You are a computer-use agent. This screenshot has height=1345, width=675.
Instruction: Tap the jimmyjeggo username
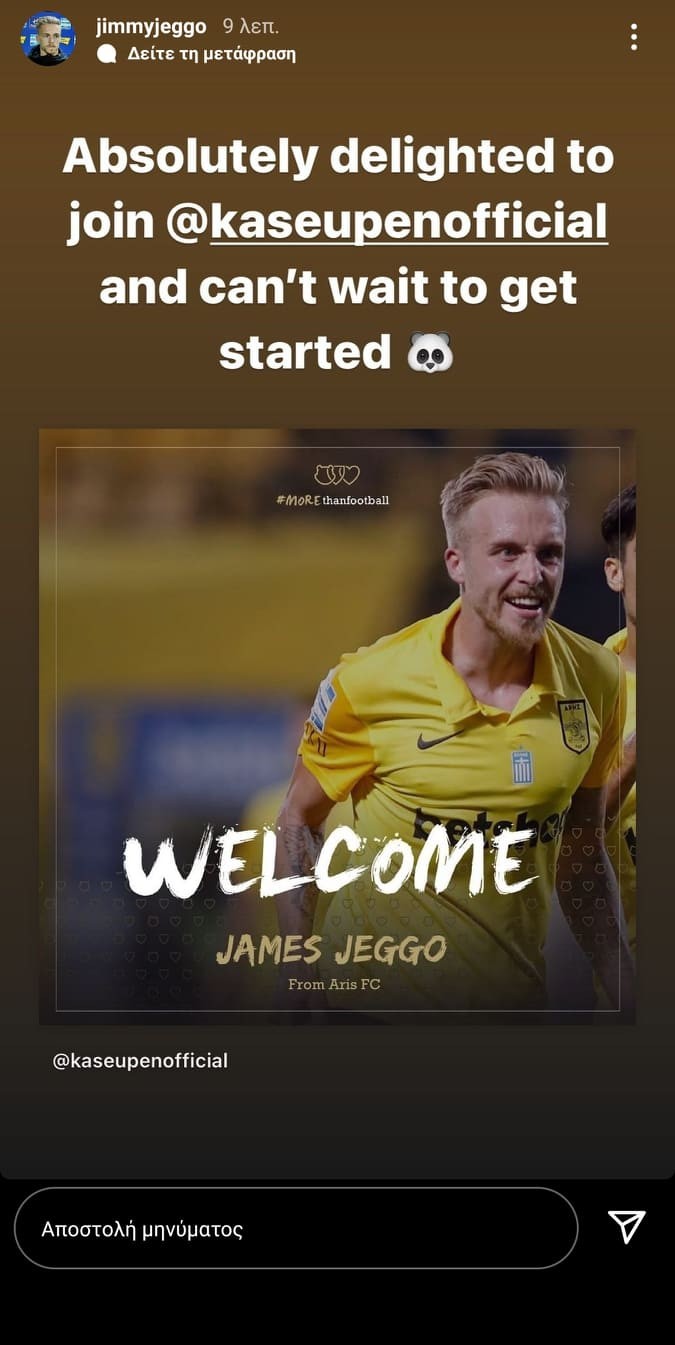pos(151,27)
